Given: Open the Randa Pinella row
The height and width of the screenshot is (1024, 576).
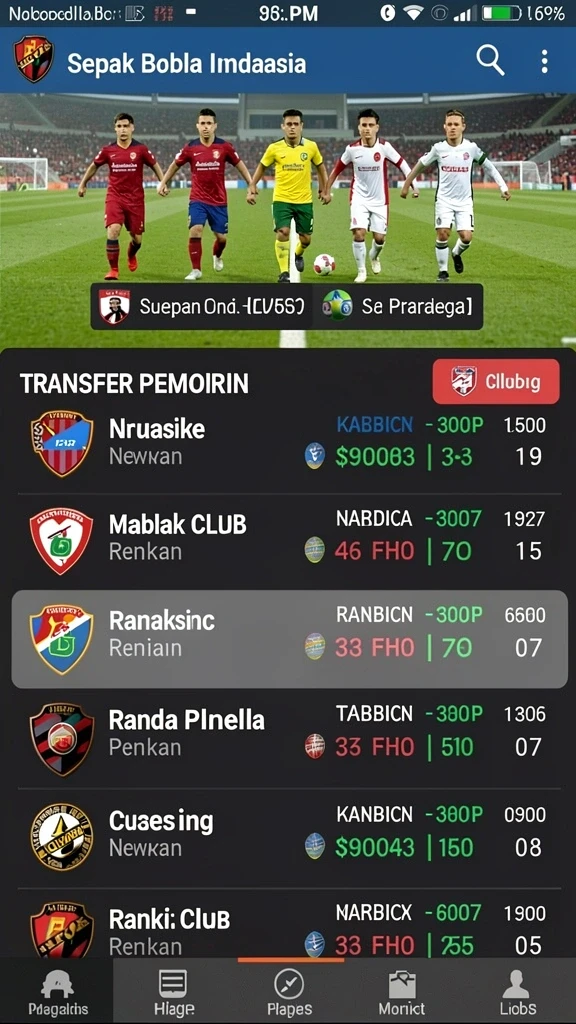Looking at the screenshot, I should [x=288, y=739].
